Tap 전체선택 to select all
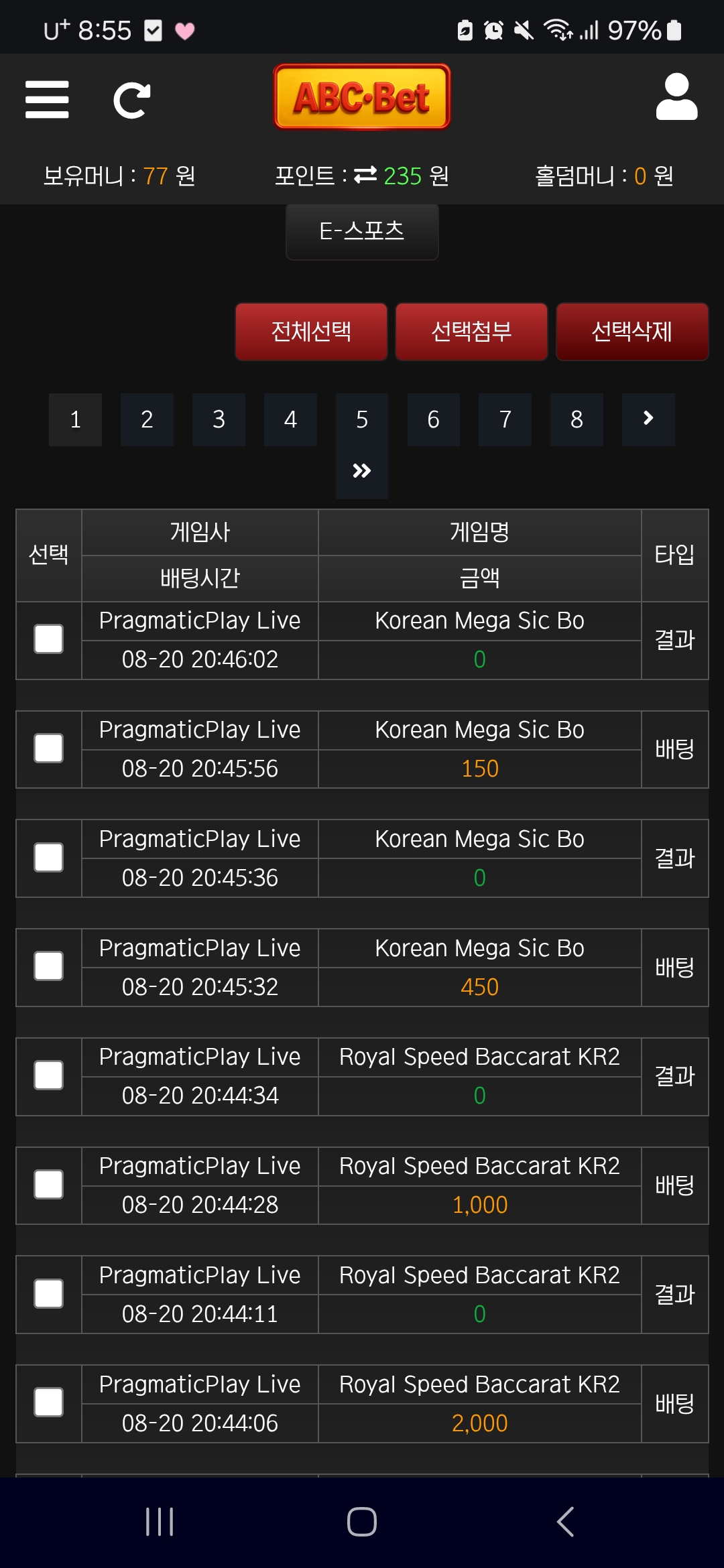 point(311,332)
